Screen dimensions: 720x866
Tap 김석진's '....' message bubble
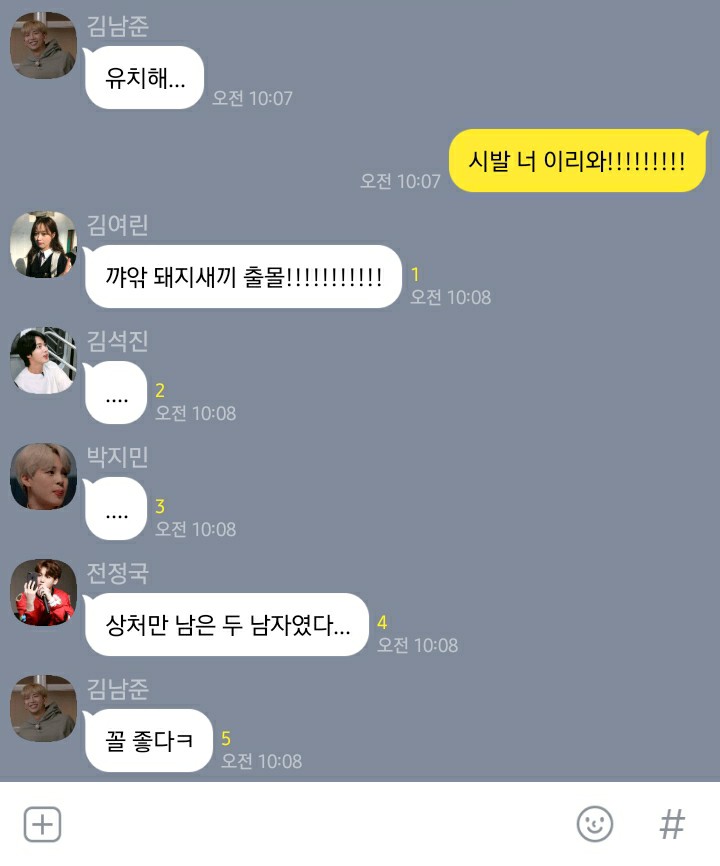116,393
